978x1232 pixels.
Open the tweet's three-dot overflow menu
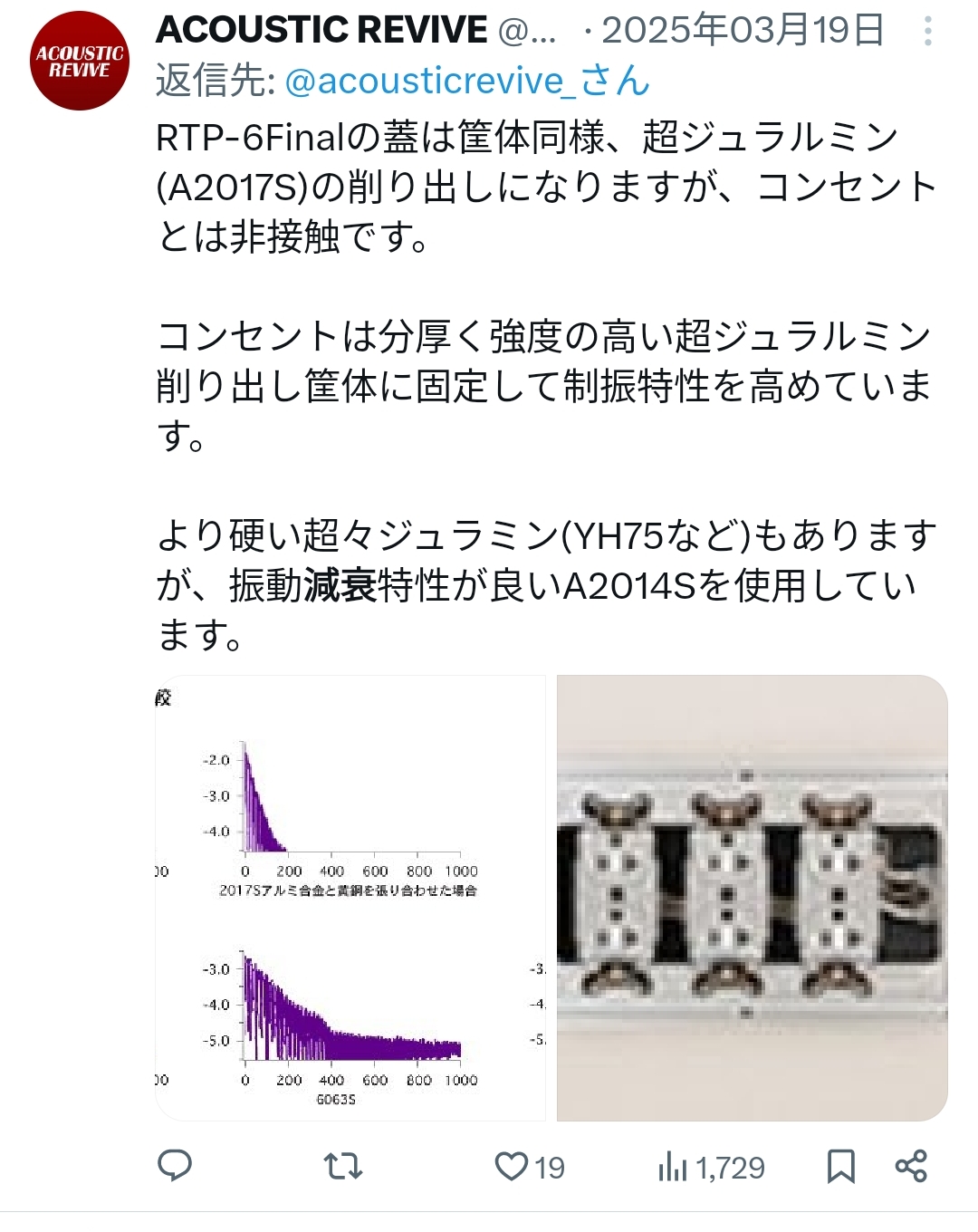tap(927, 32)
